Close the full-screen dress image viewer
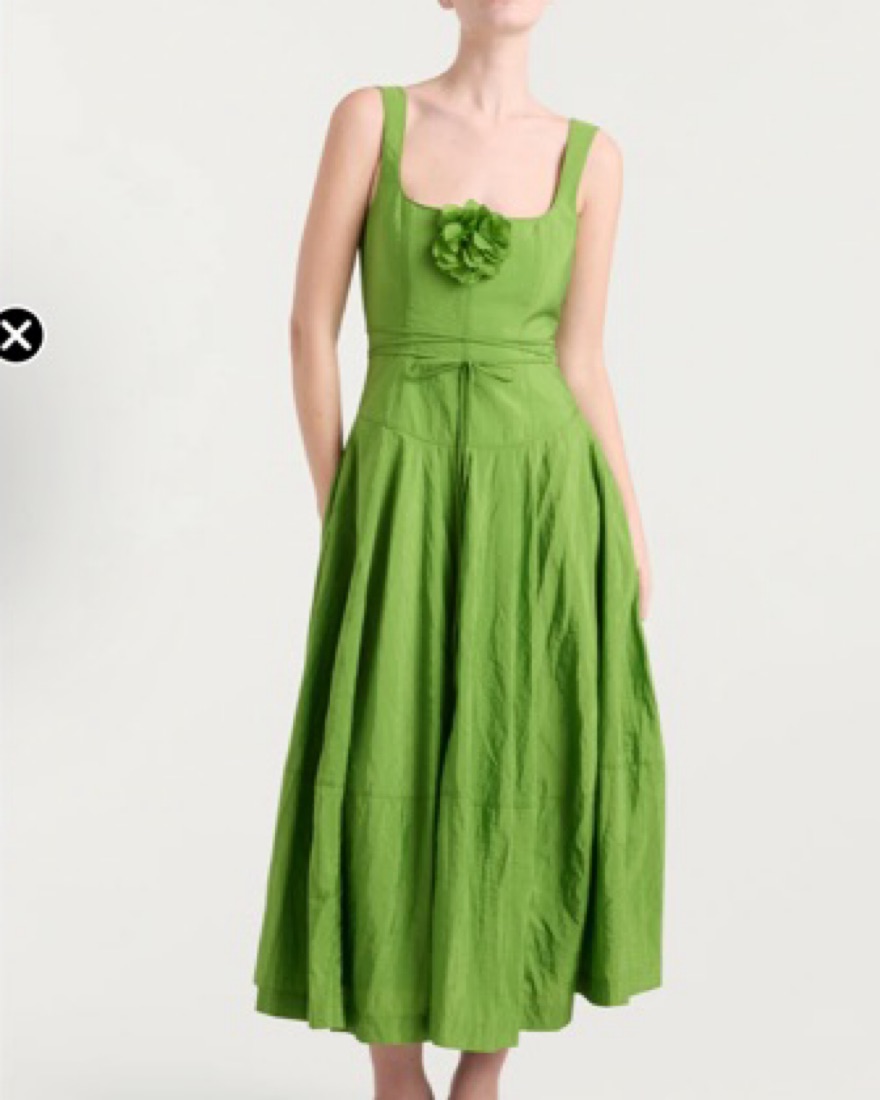880x1100 pixels. 19,336
